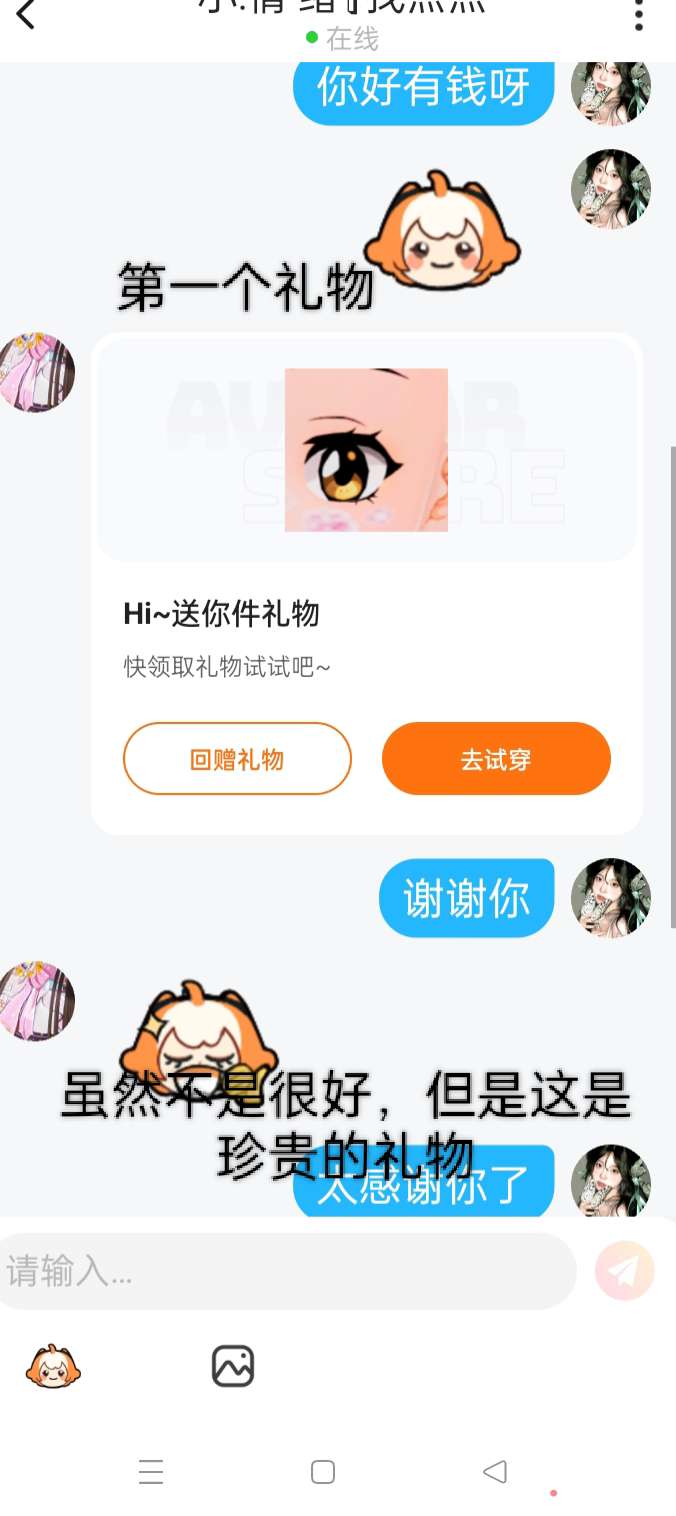Image resolution: width=676 pixels, height=1516 pixels.
Task: Open the image picker icon
Action: click(x=233, y=1366)
